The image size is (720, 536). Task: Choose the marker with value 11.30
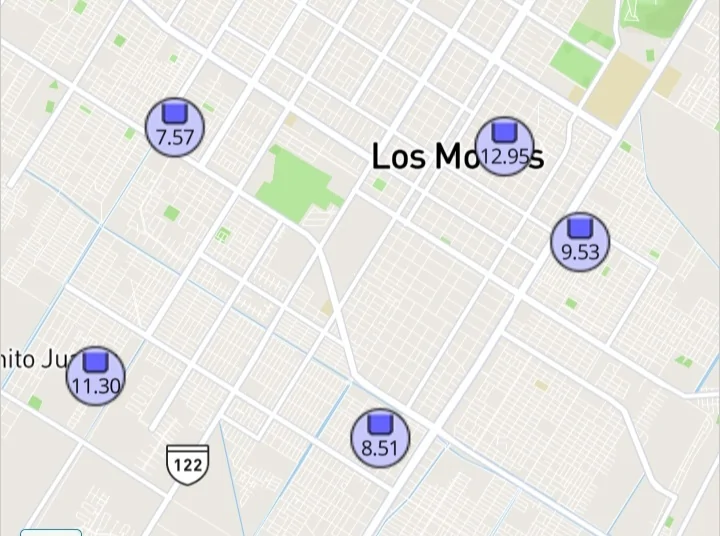point(95,376)
